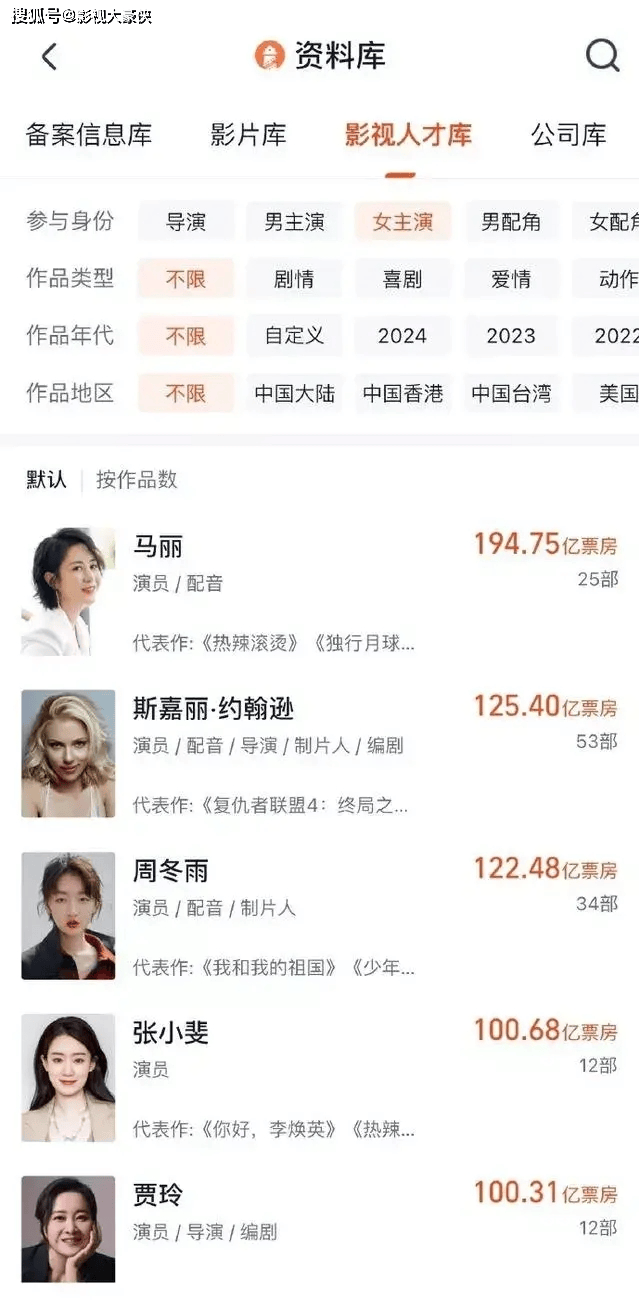Choose 自定义 for the work year
This screenshot has width=639, height=1300.
click(294, 336)
